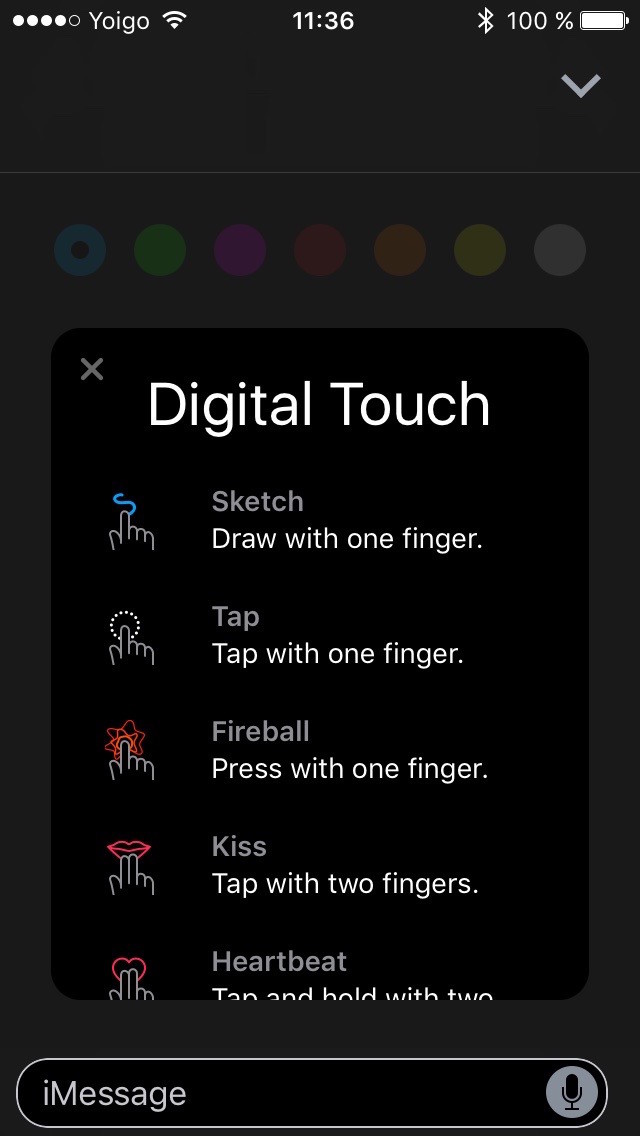The image size is (640, 1136).
Task: Select the gray color swatch
Action: tap(560, 250)
